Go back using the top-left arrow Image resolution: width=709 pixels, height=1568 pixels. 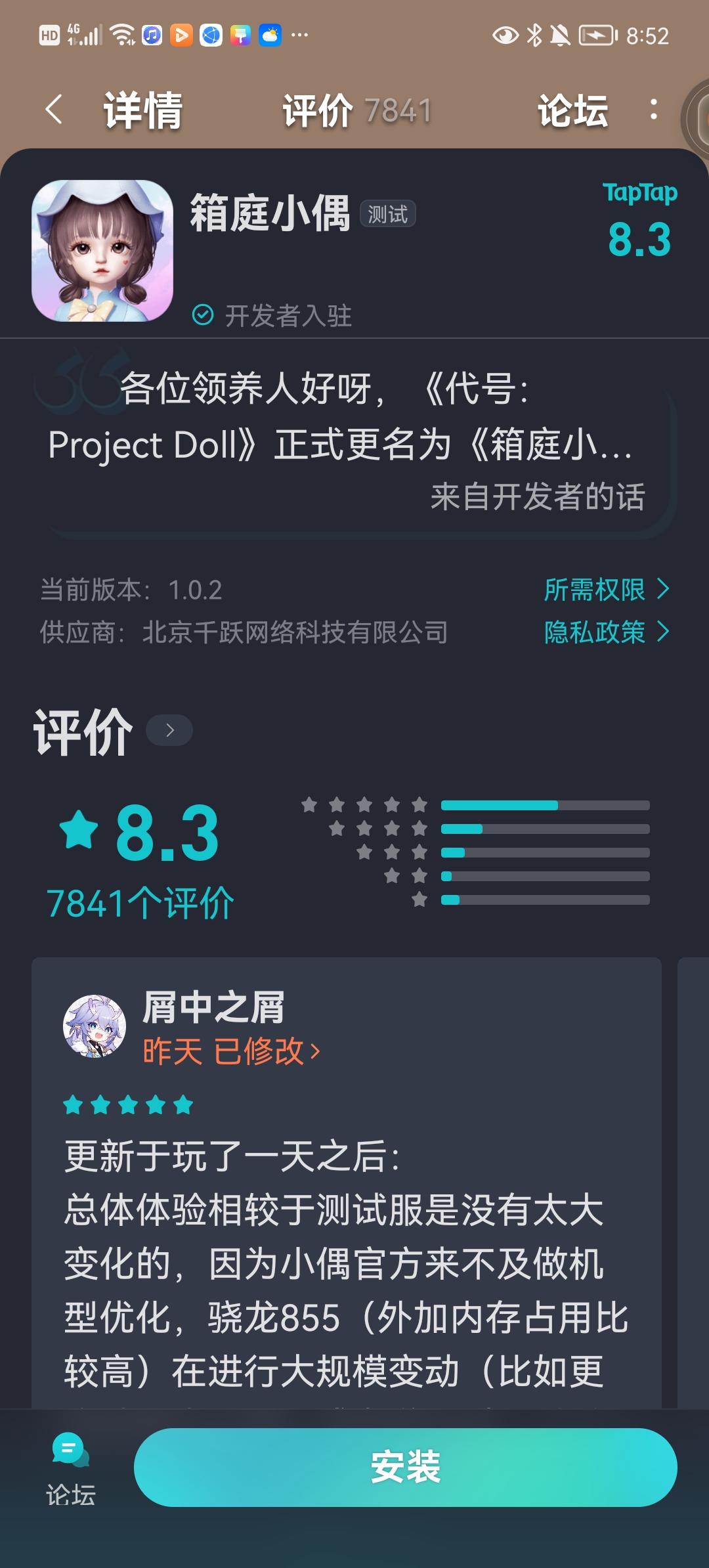[54, 109]
